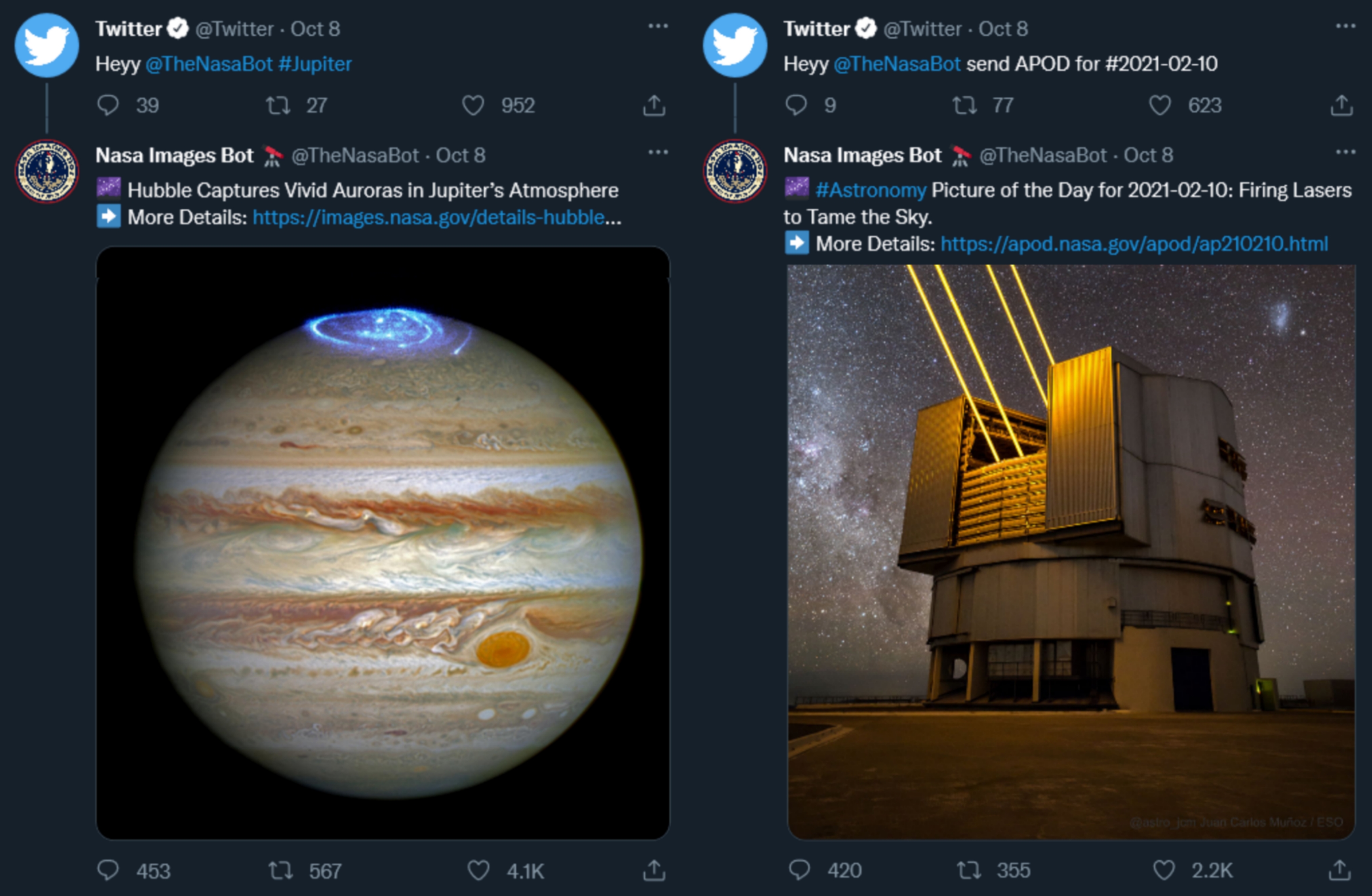The width and height of the screenshot is (1372, 896).
Task: Like the 'send APOD for #2021-02-10' tweet
Action: [x=1160, y=105]
